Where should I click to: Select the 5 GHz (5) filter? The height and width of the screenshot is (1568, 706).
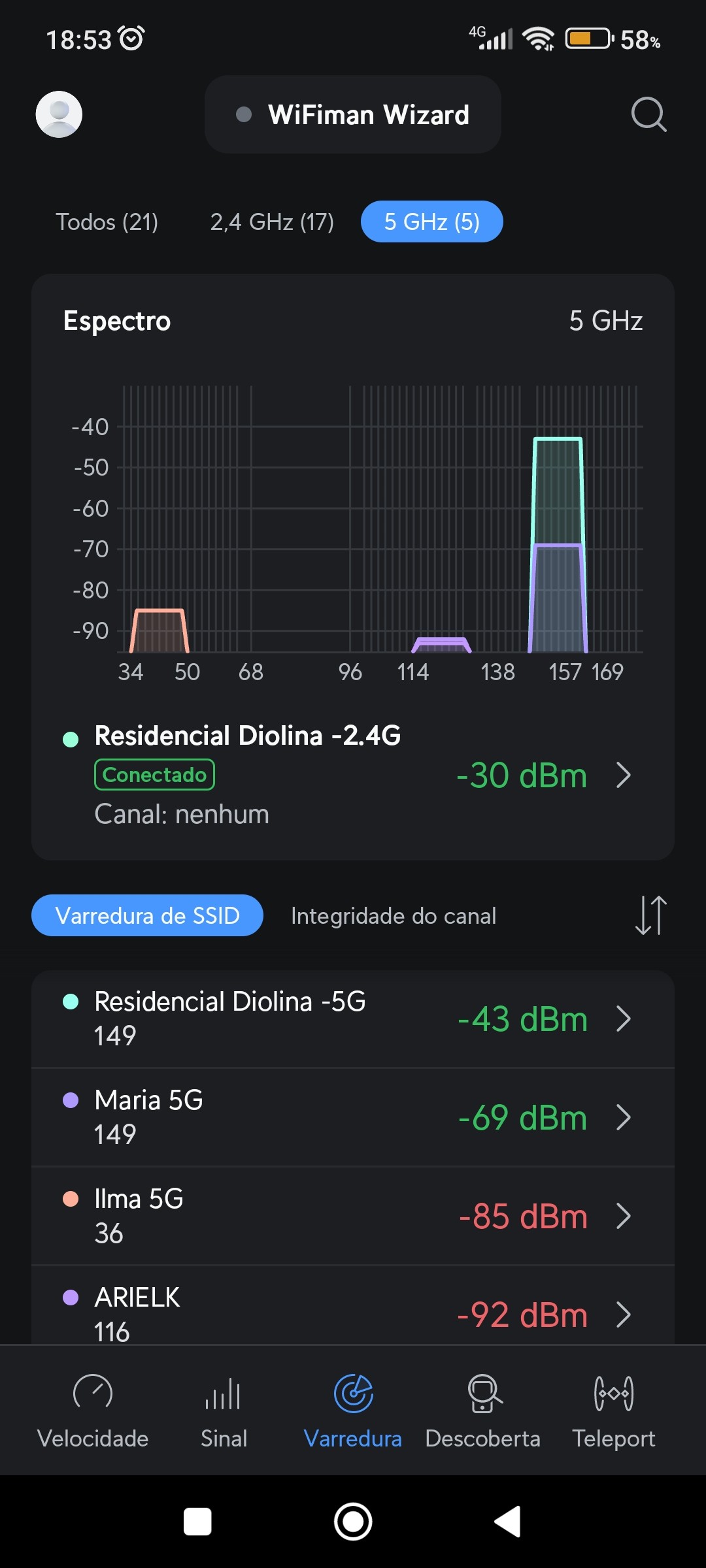pyautogui.click(x=431, y=222)
